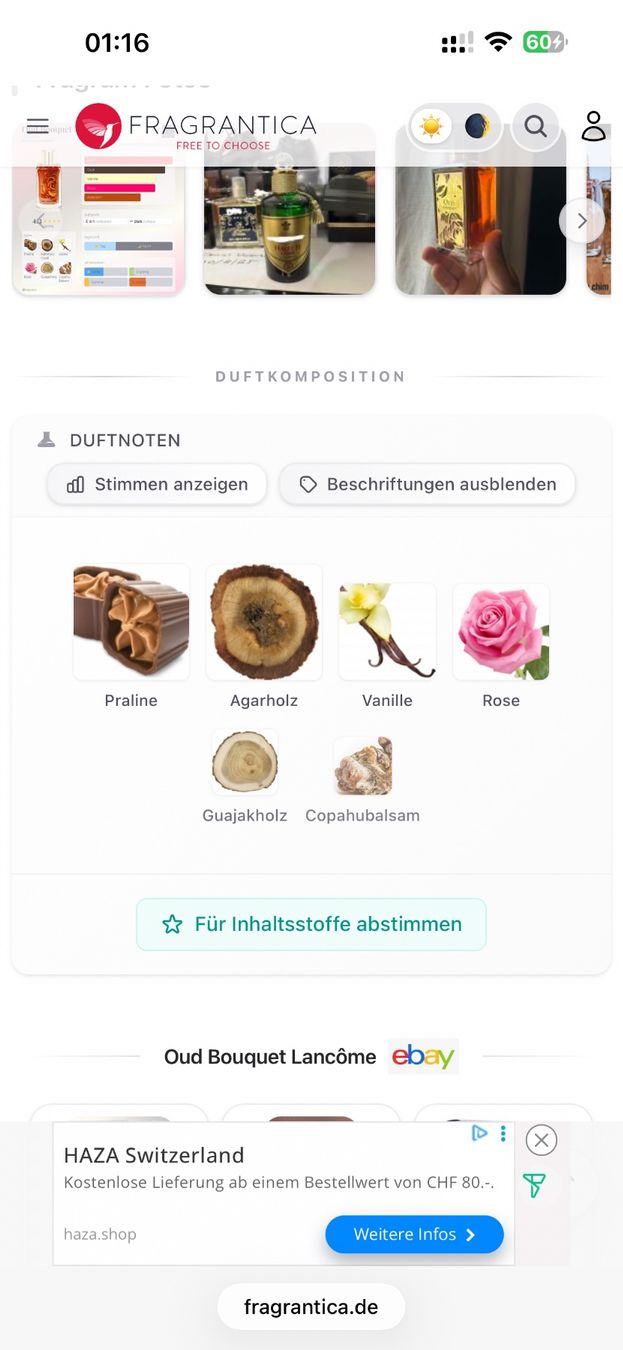Tap Beschriftungen ausblenden button

tap(427, 484)
